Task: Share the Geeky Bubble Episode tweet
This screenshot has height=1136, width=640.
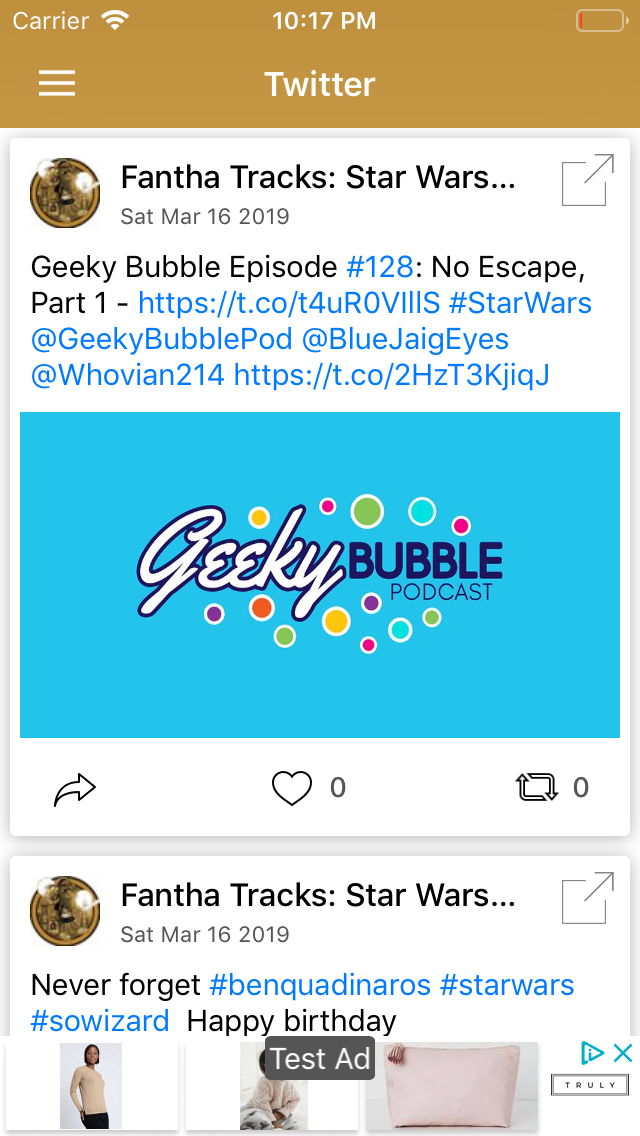Action: (x=75, y=788)
